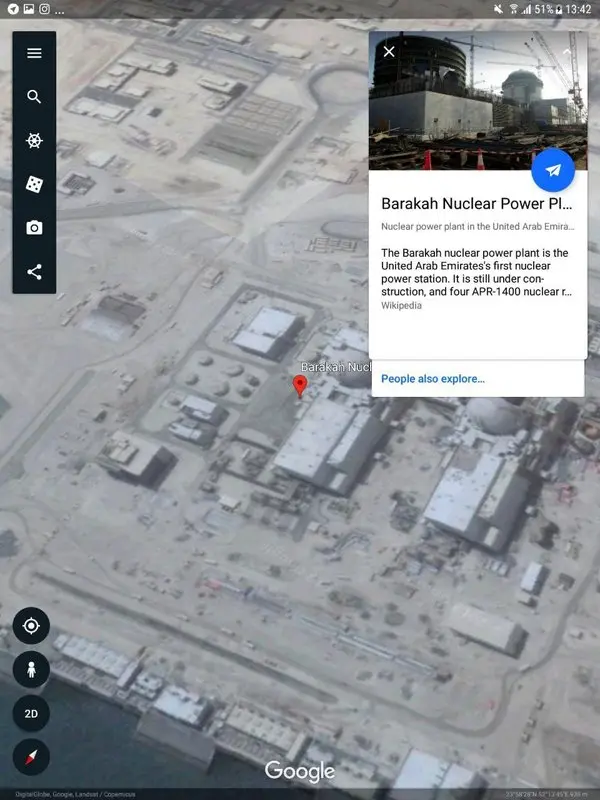600x800 pixels.
Task: Open the hamburger menu
Action: (x=34, y=53)
